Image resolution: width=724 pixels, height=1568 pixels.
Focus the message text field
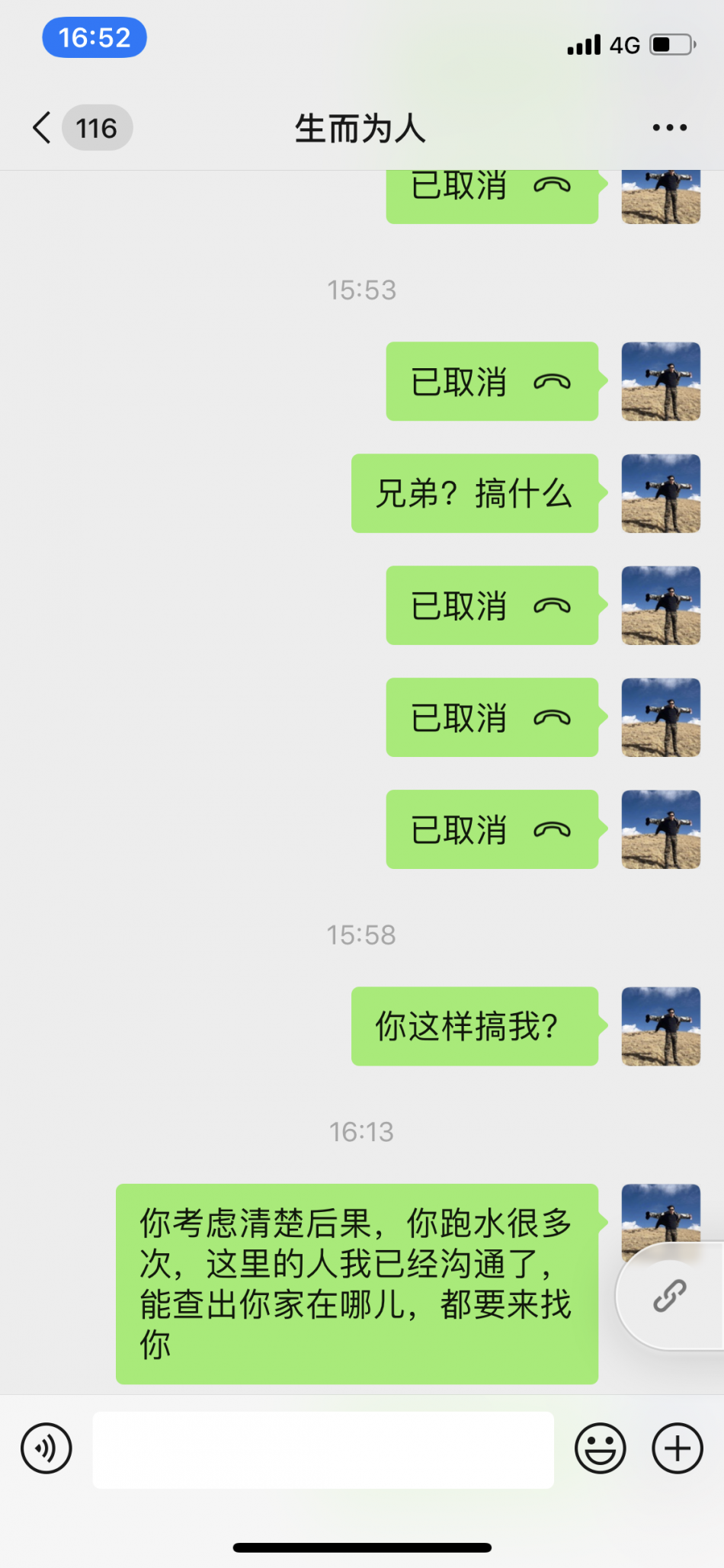[x=323, y=1449]
